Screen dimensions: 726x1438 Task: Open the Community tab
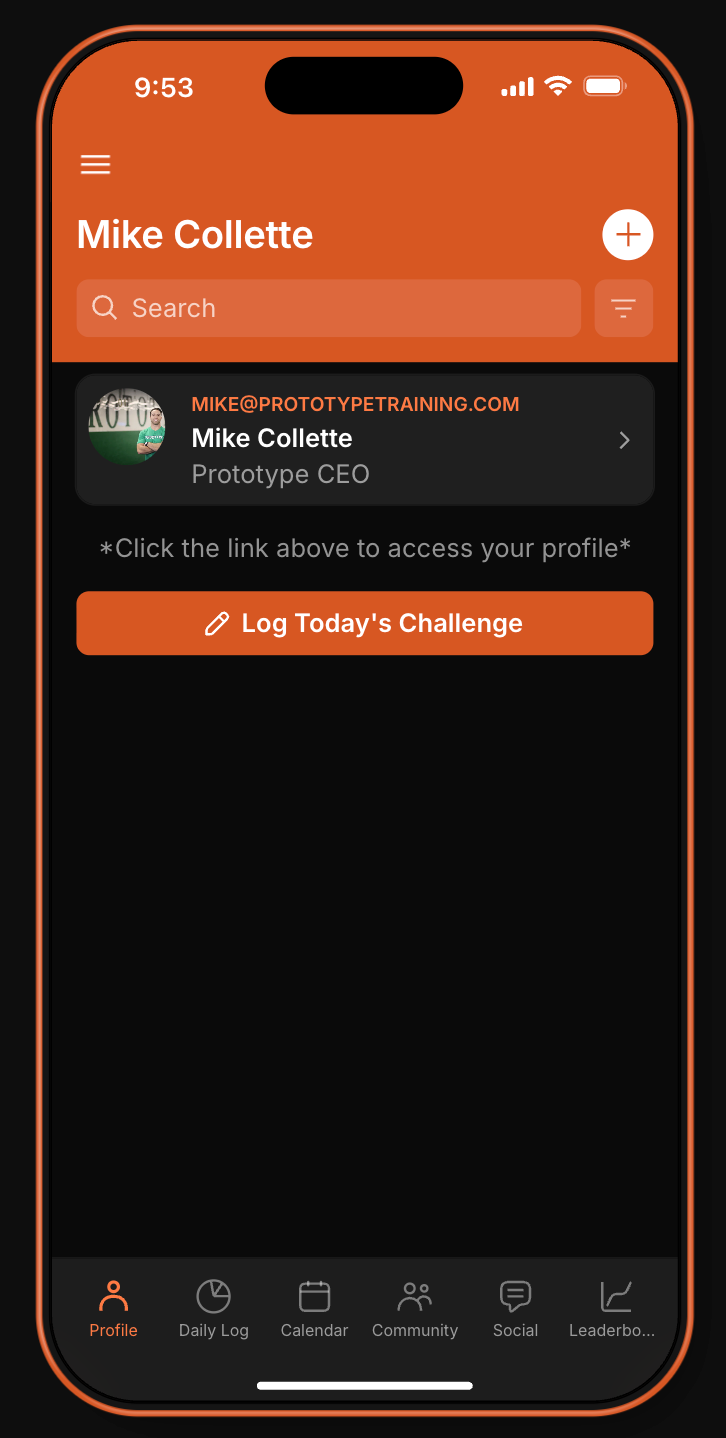414,1308
